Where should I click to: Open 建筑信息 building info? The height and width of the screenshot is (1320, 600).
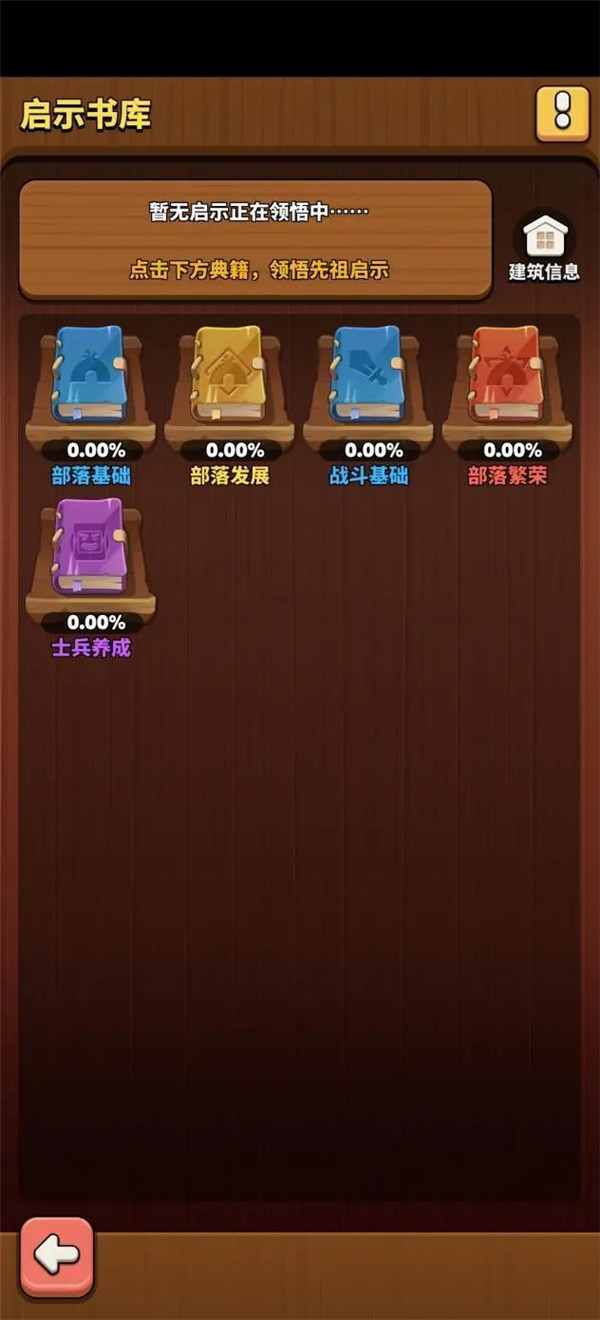pos(545,248)
